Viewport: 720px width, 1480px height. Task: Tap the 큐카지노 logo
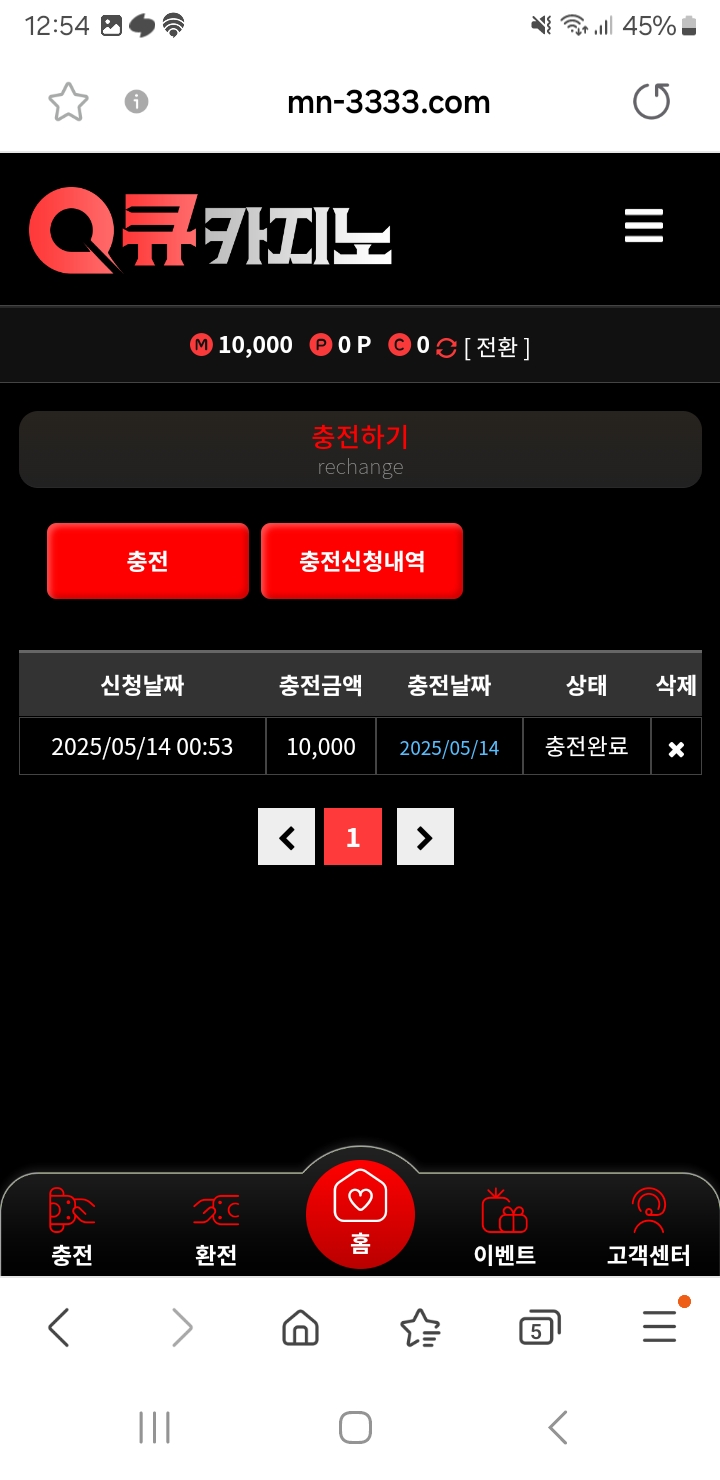pyautogui.click(x=210, y=233)
